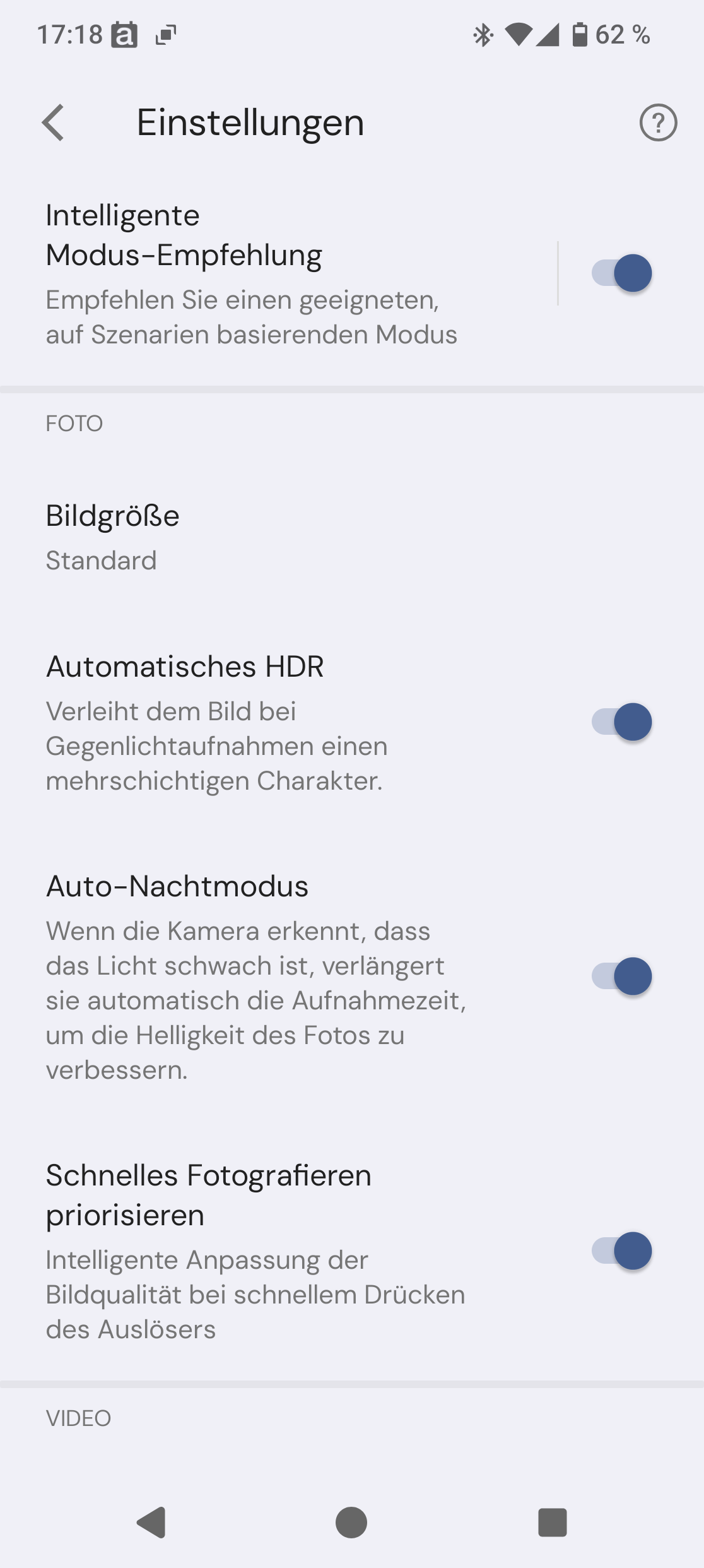Disable Schnelles Fotografieren priorisieren
The width and height of the screenshot is (704, 1568).
[621, 1250]
